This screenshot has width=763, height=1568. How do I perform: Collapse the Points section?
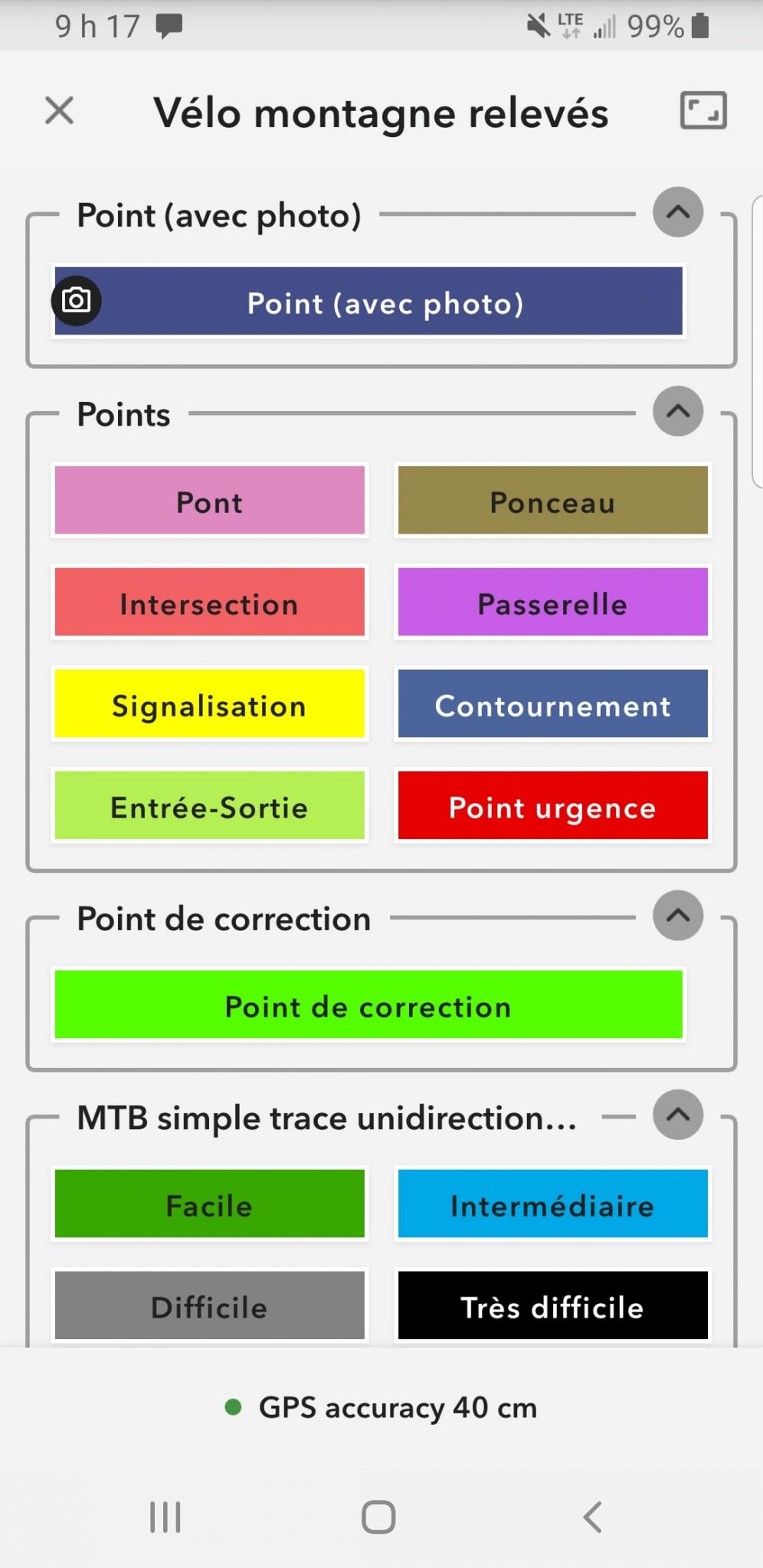point(678,411)
